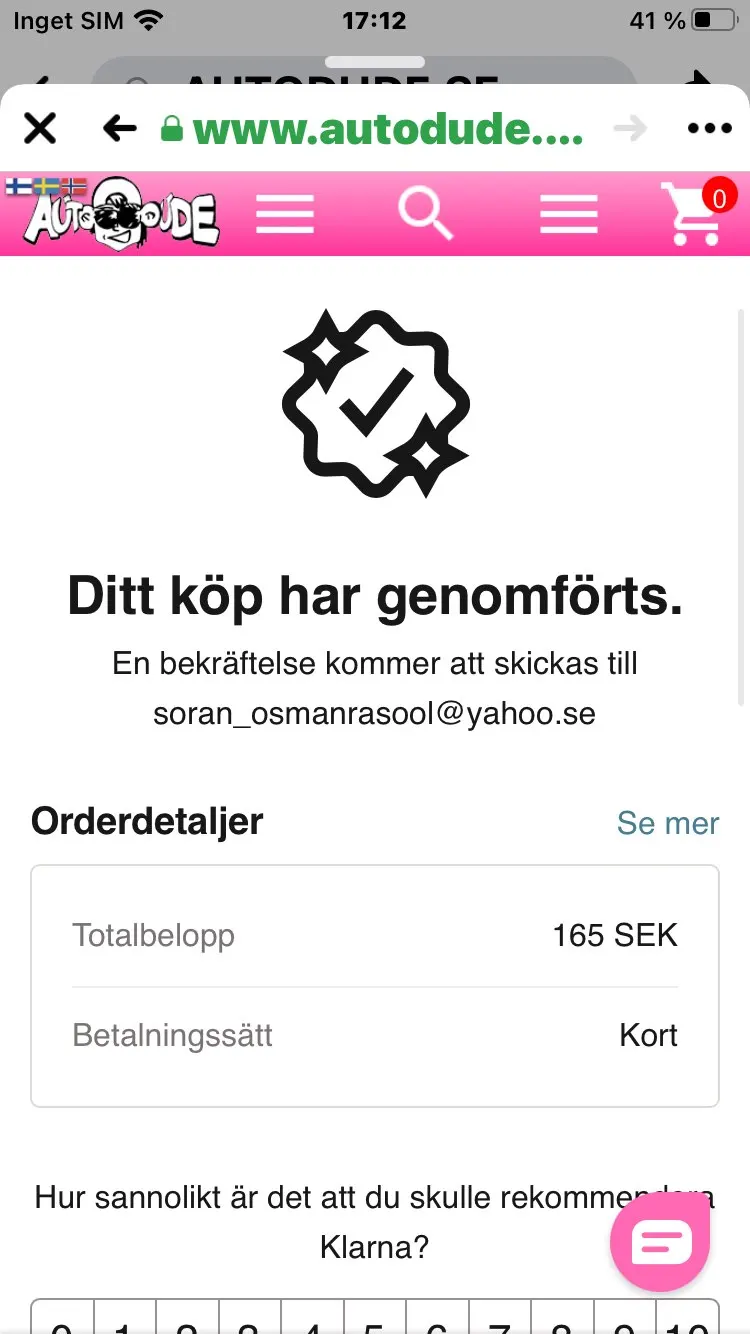Switch the site to the Finnish flag

click(19, 186)
